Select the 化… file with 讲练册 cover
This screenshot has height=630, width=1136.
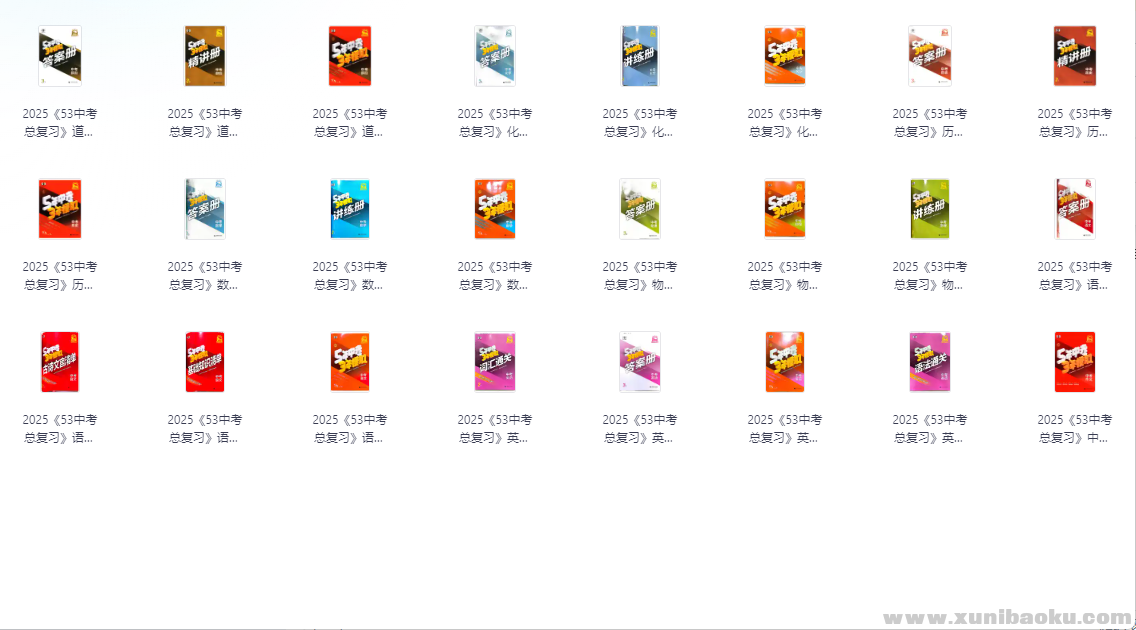pyautogui.click(x=640, y=56)
